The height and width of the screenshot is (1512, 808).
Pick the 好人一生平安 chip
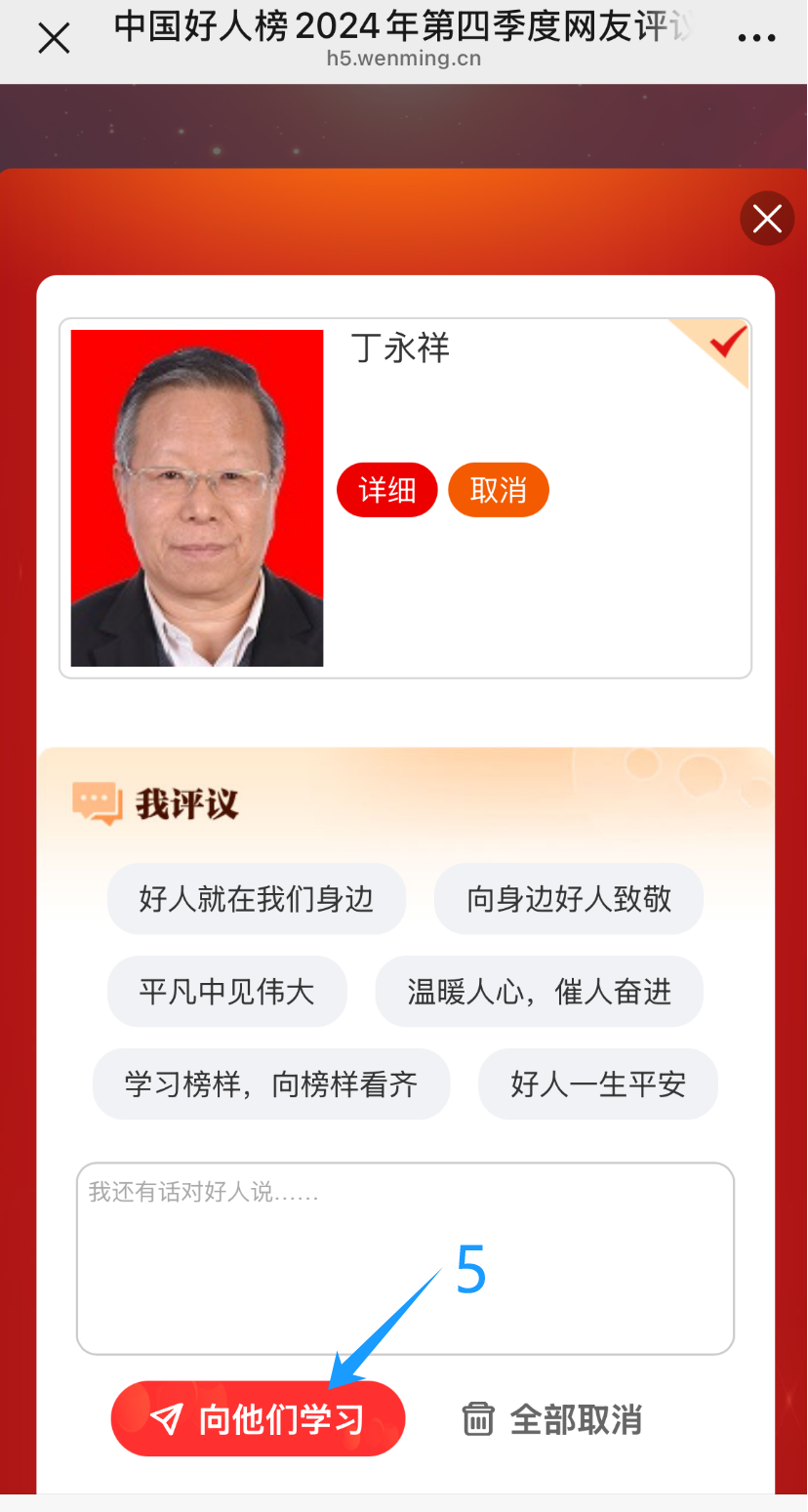pyautogui.click(x=597, y=1084)
